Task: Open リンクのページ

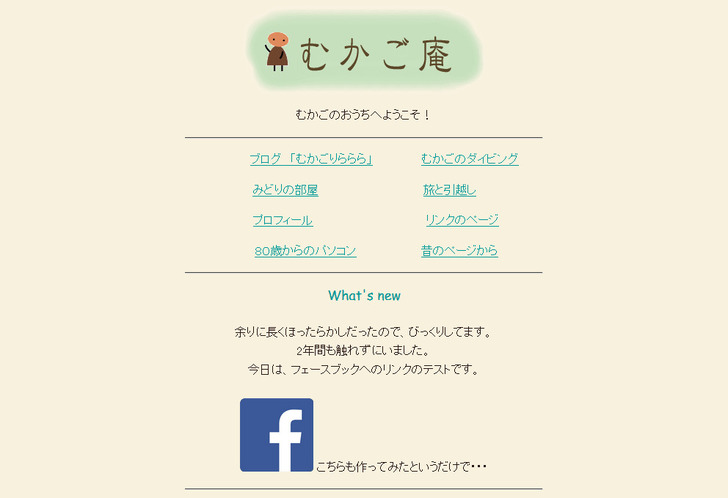Action: [461, 220]
